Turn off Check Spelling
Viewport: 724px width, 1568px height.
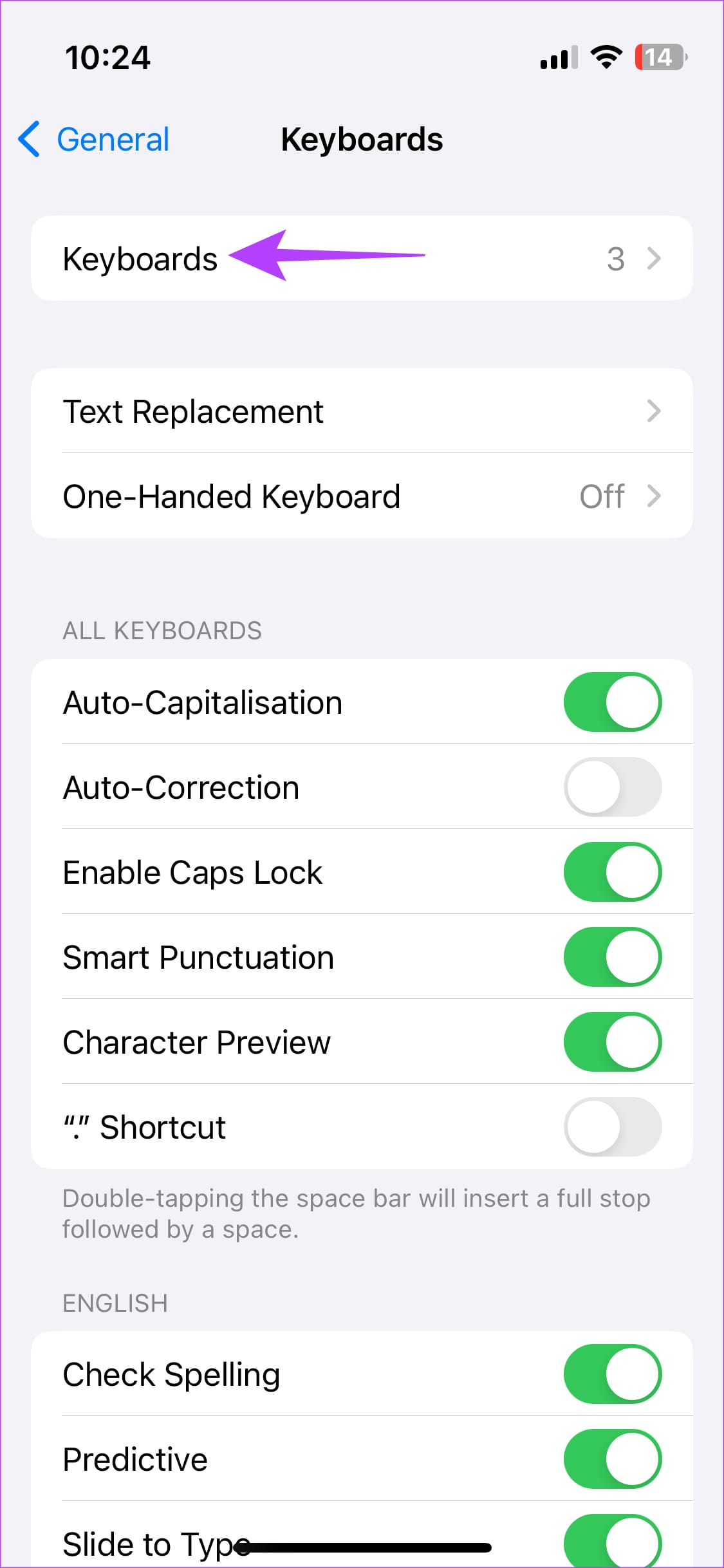point(612,1374)
